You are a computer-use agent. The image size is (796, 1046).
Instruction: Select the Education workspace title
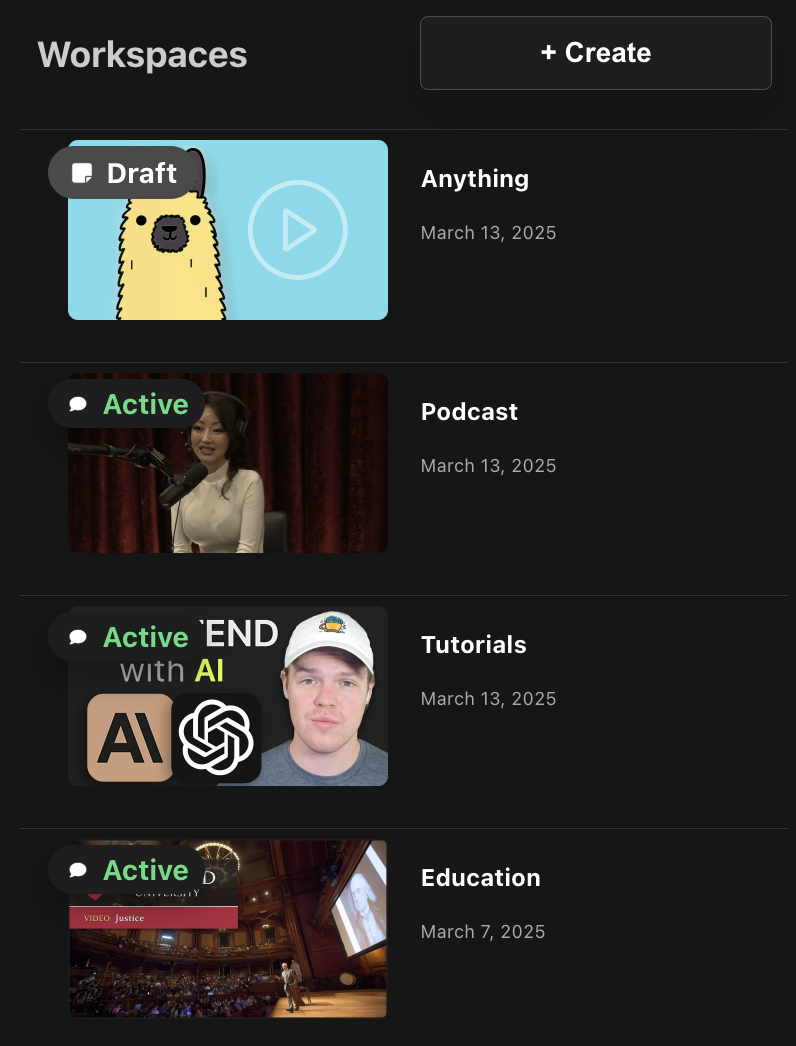click(x=480, y=877)
